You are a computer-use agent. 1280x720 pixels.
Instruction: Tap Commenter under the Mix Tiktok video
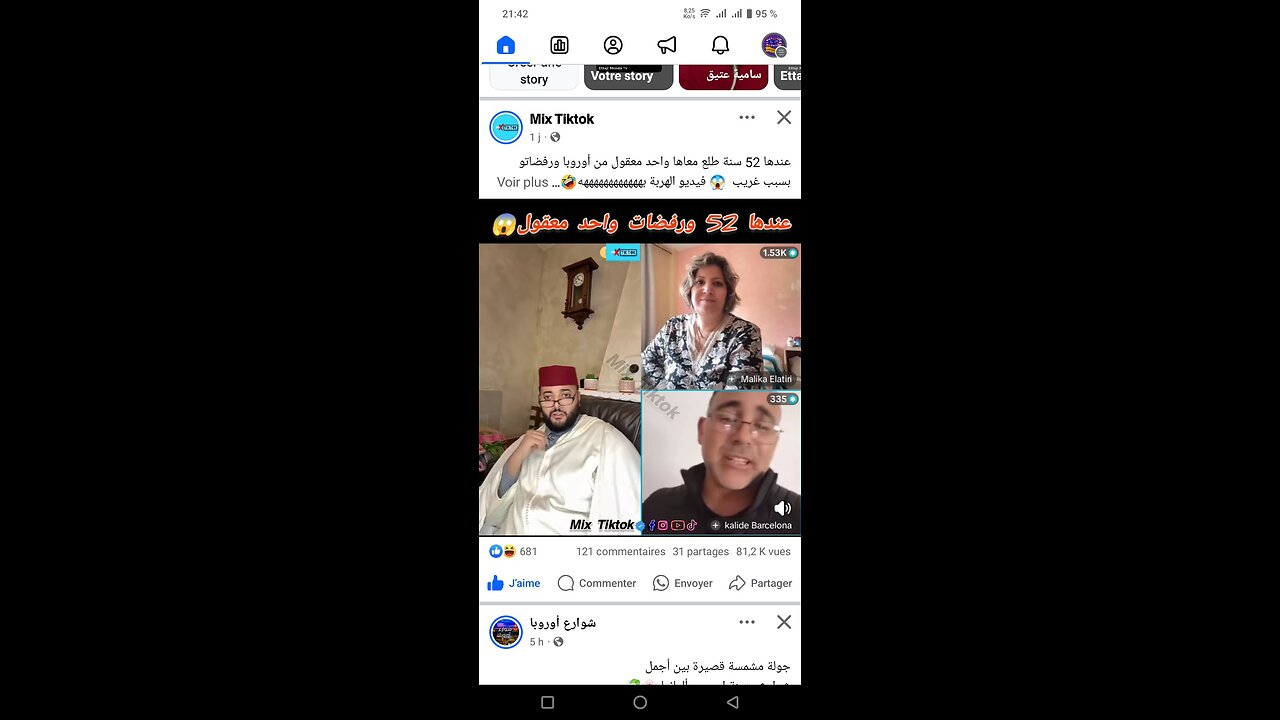point(596,583)
